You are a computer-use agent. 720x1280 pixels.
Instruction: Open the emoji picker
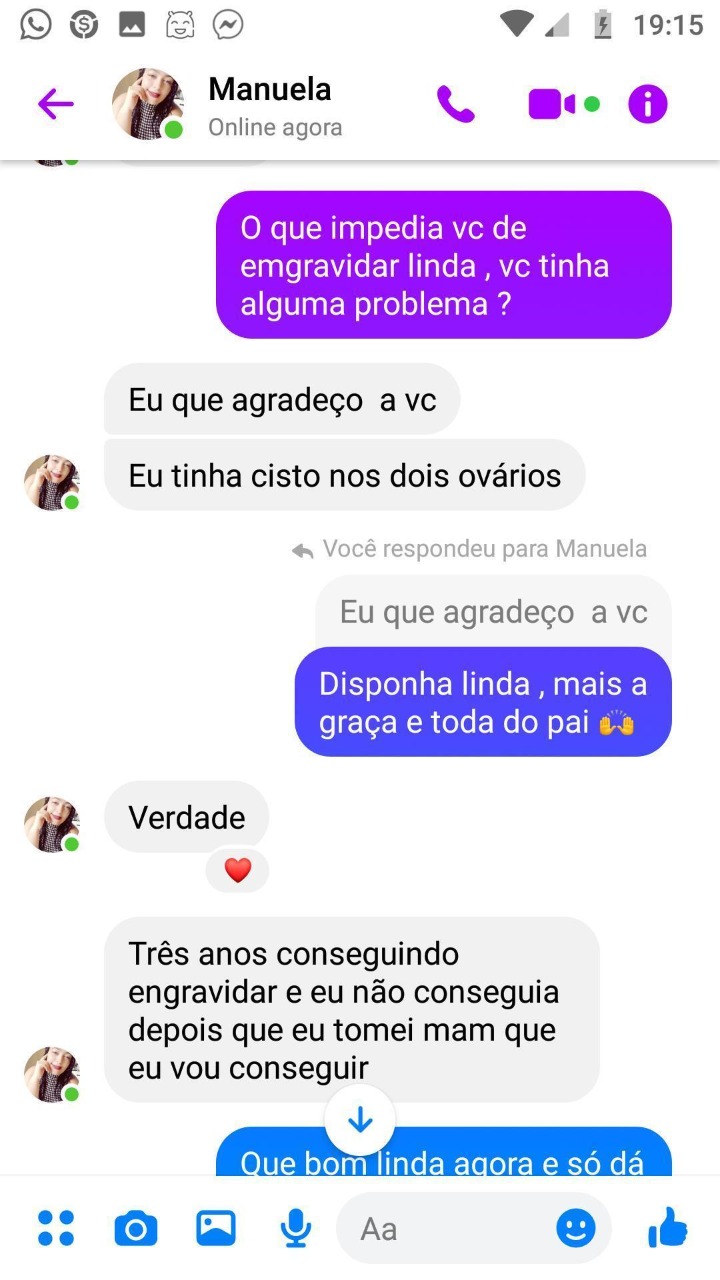pos(576,1228)
